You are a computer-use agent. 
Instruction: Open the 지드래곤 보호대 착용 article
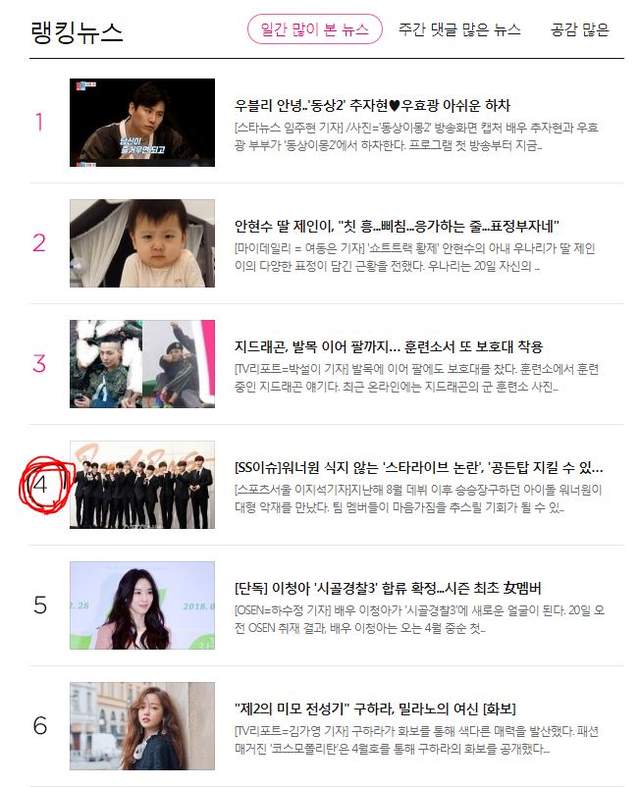388,346
